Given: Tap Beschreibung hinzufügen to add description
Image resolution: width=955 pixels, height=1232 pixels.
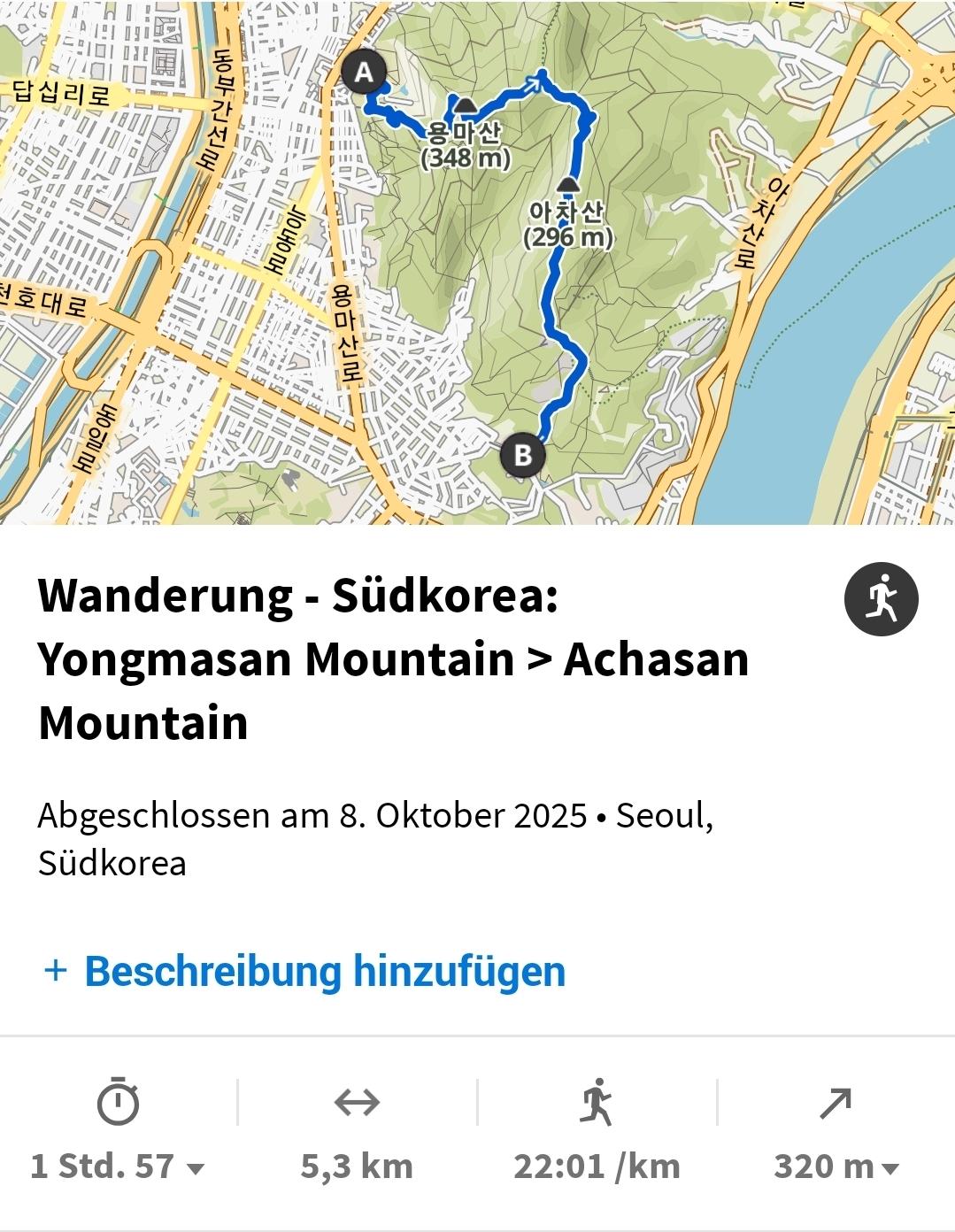Looking at the screenshot, I should click(x=304, y=971).
